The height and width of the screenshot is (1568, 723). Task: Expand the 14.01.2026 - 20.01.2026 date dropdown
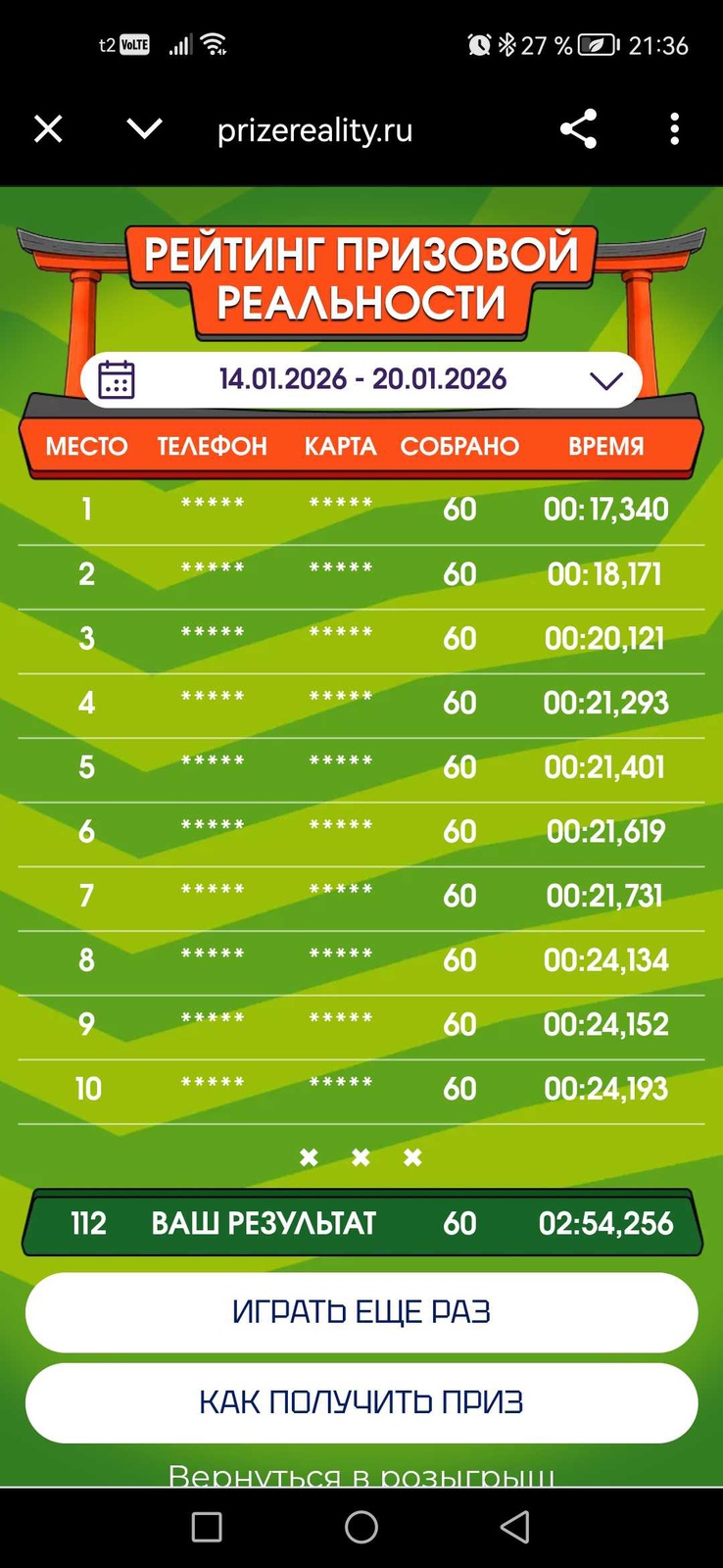click(x=605, y=380)
